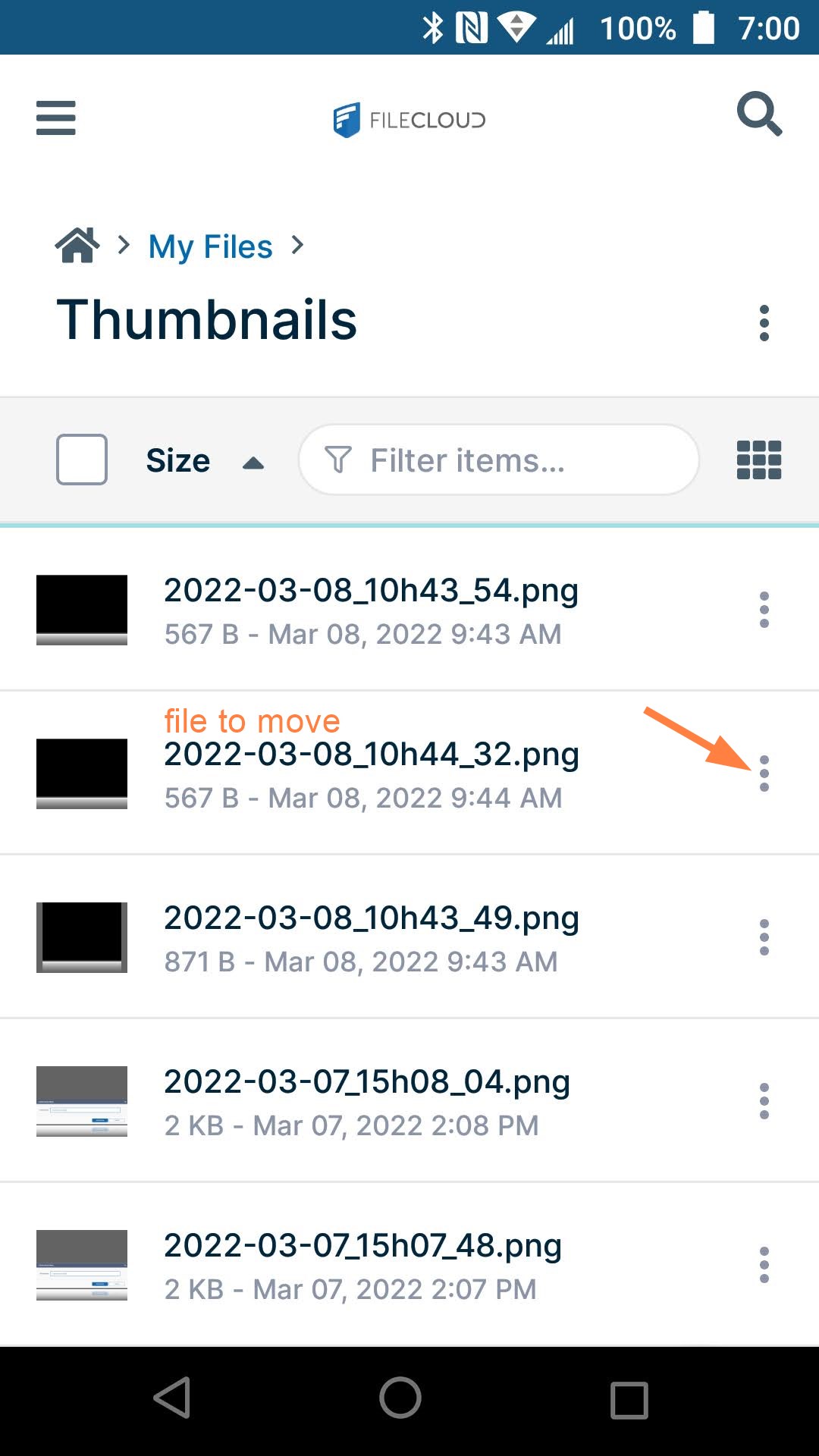Open the hamburger drawer menu
819x1456 pixels.
[x=56, y=118]
